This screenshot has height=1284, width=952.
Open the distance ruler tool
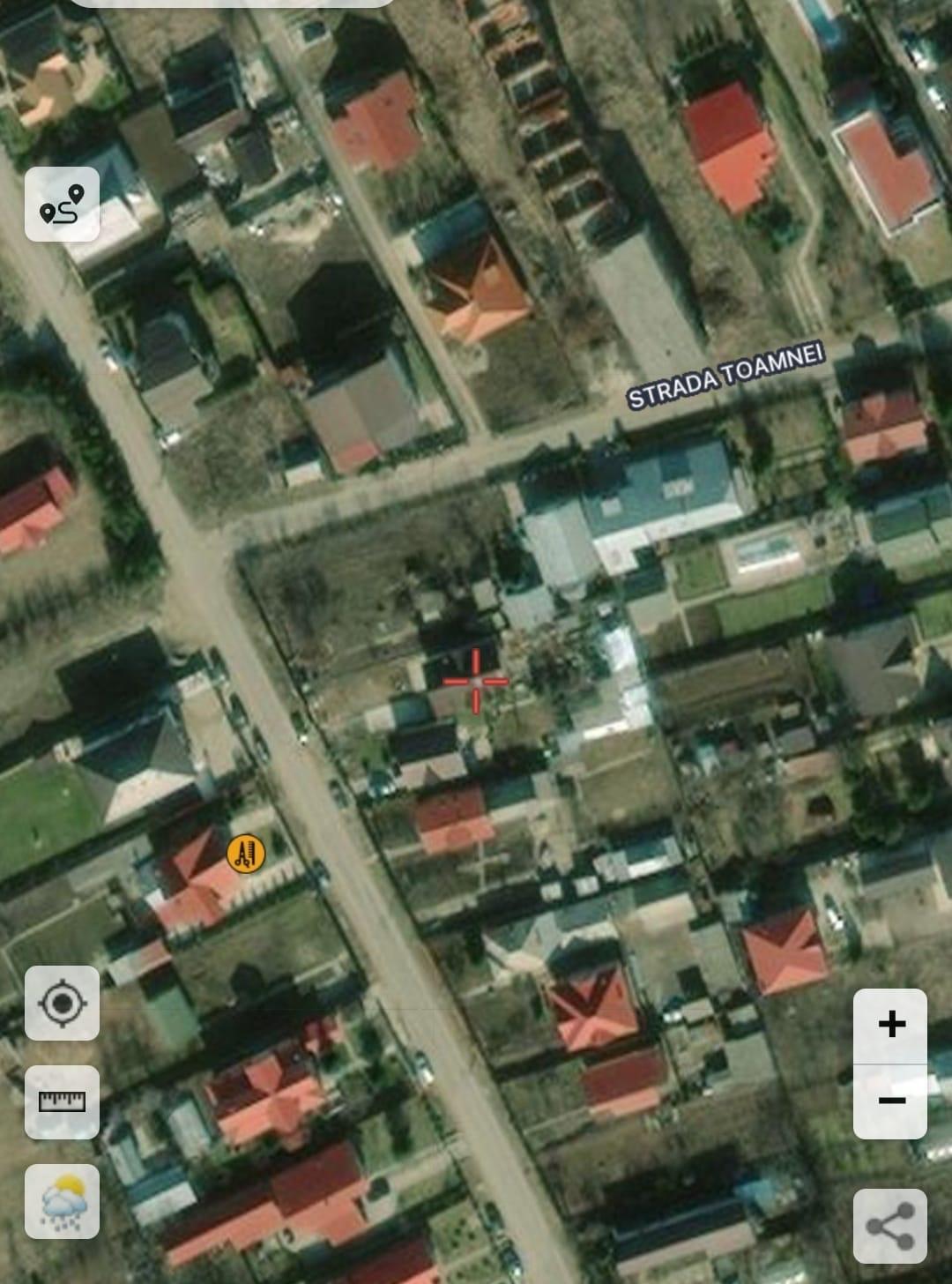62,1101
